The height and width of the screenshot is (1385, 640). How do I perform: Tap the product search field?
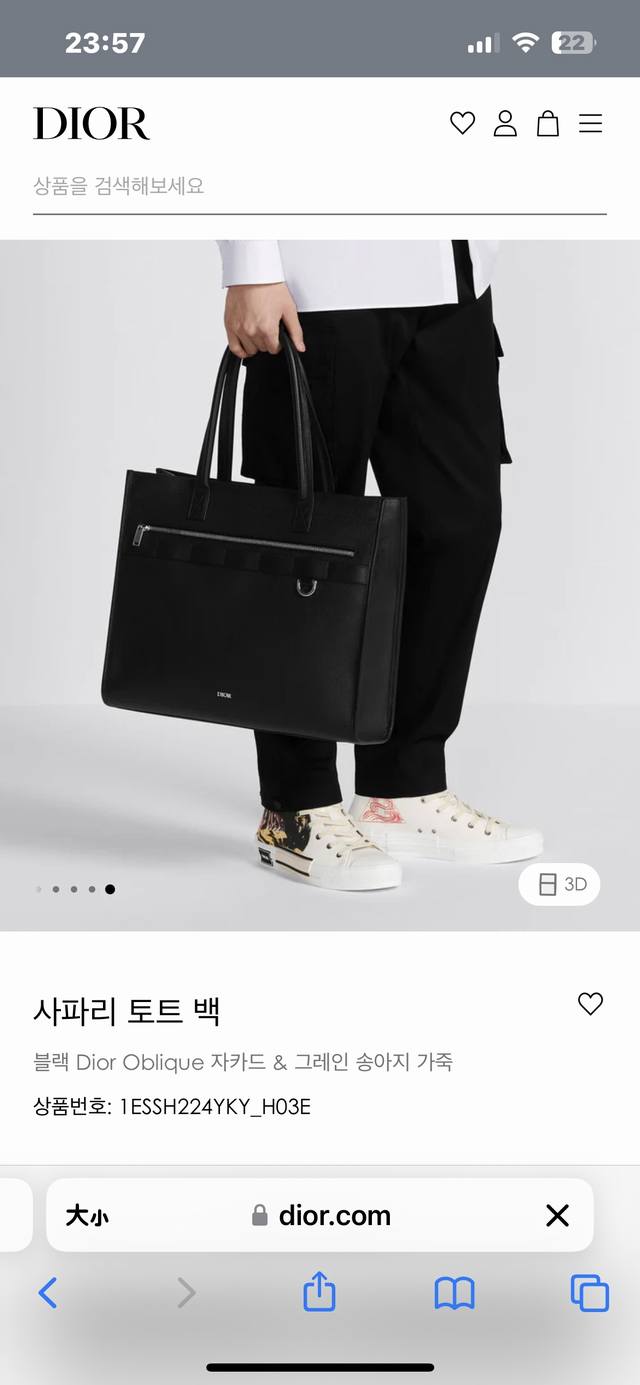pyautogui.click(x=319, y=186)
